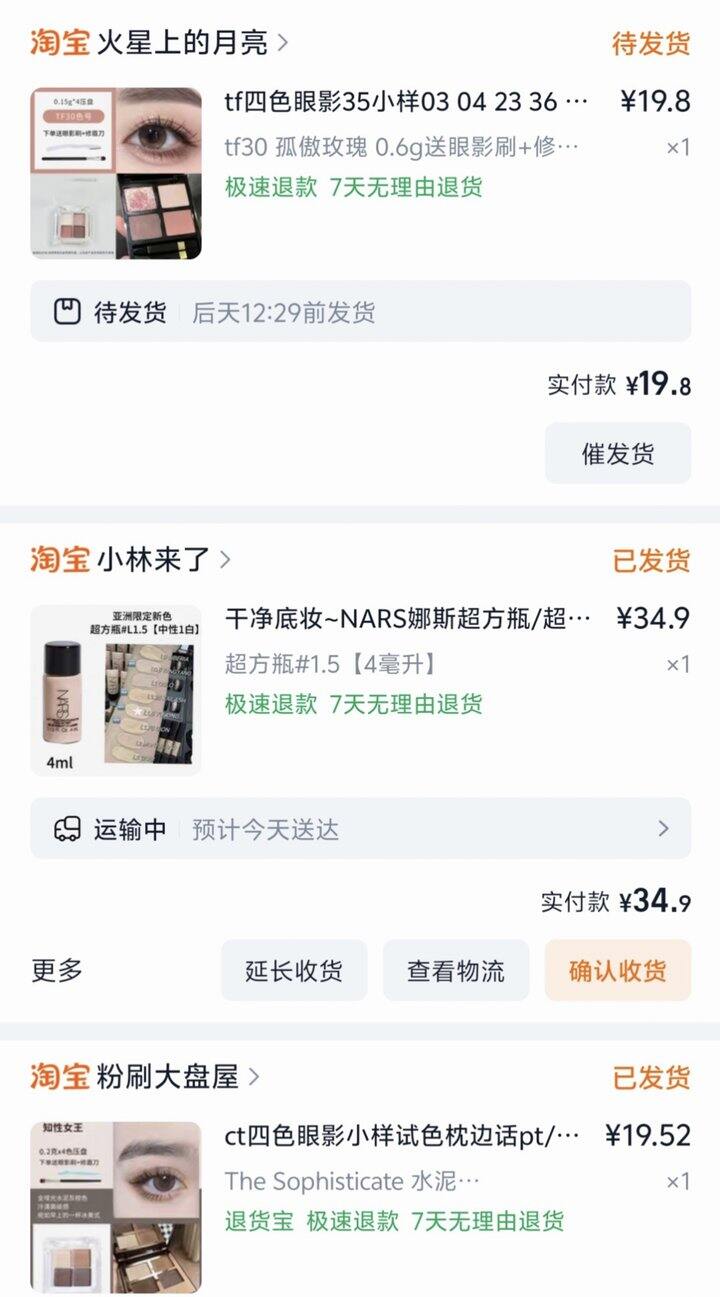
Task: Open the NARS超方瓶 product image
Action: 116,690
